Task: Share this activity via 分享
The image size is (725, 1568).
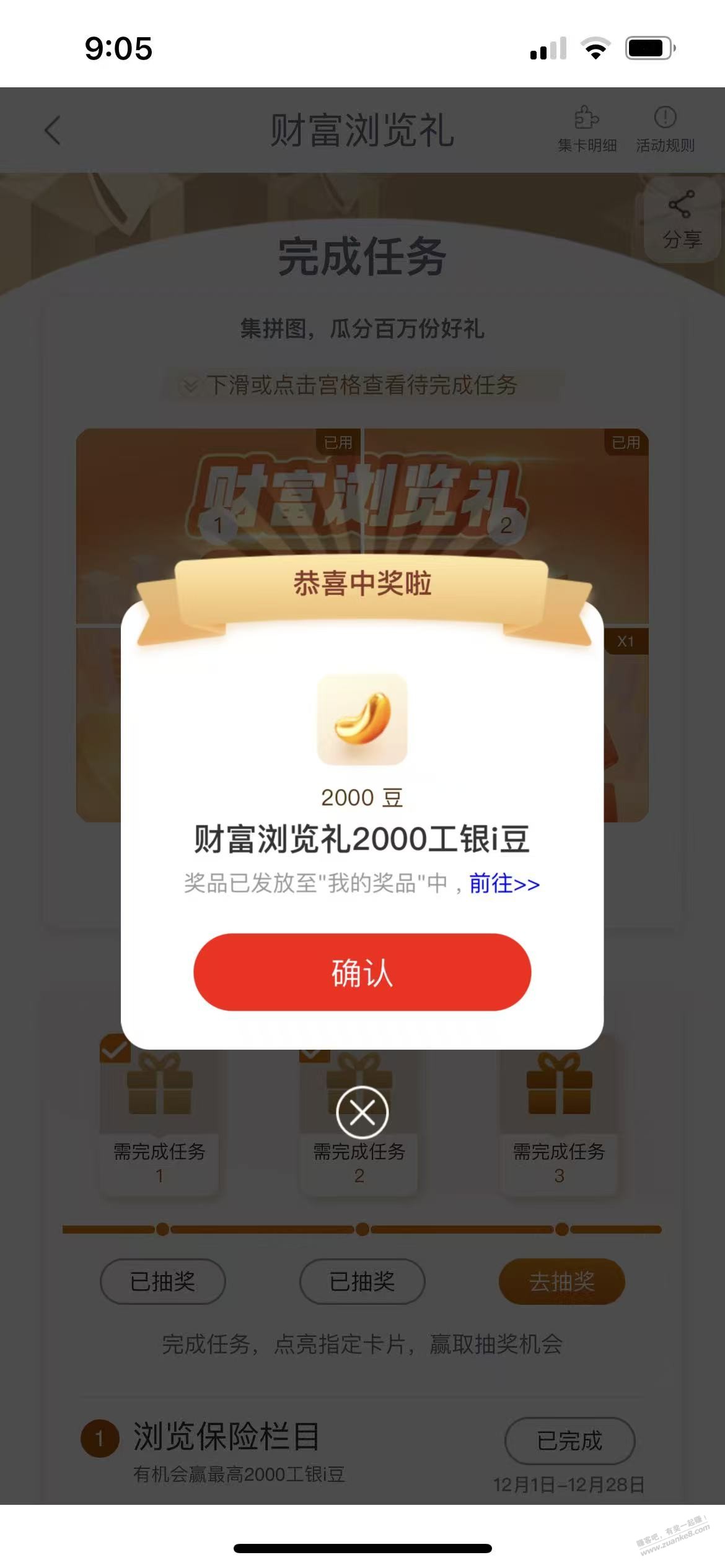Action: coord(682,220)
